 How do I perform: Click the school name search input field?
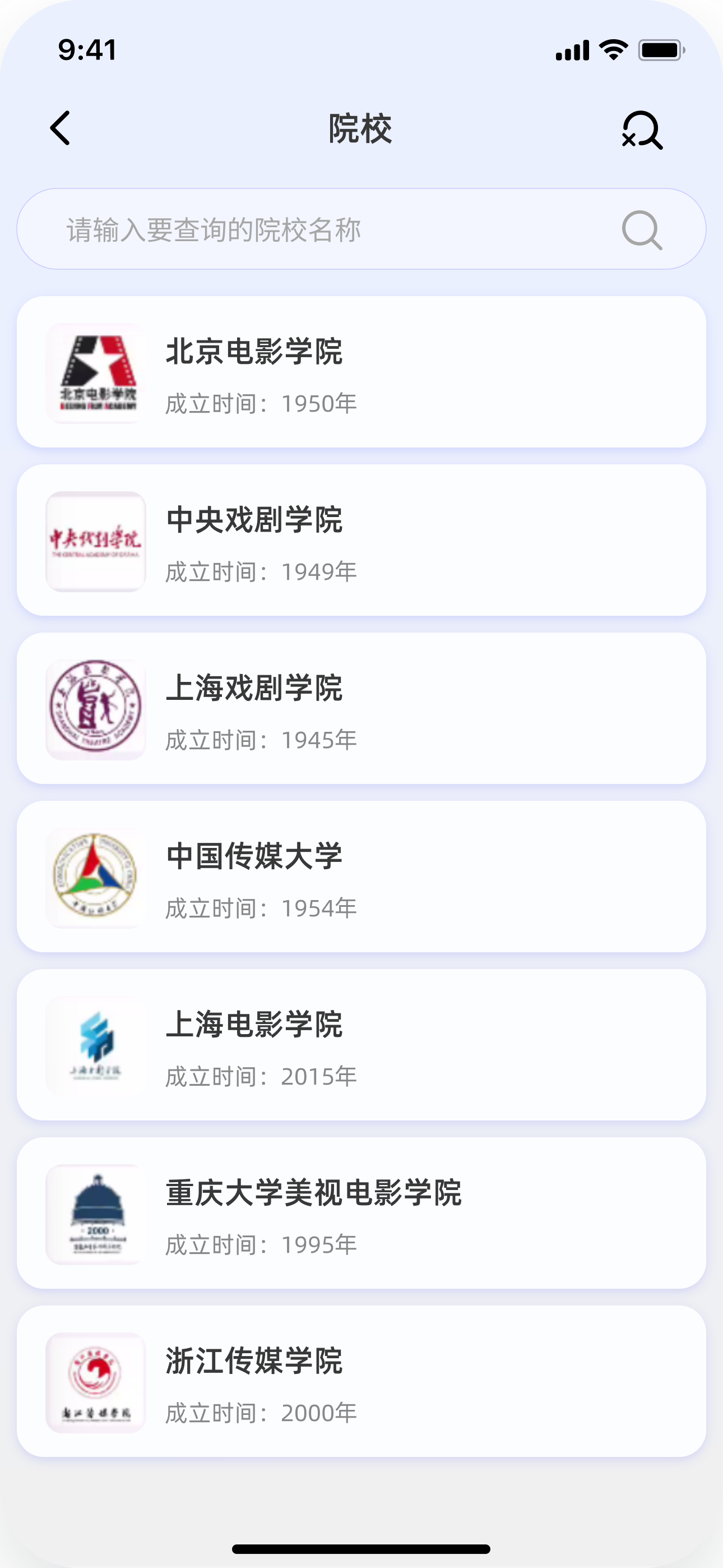tap(304, 229)
